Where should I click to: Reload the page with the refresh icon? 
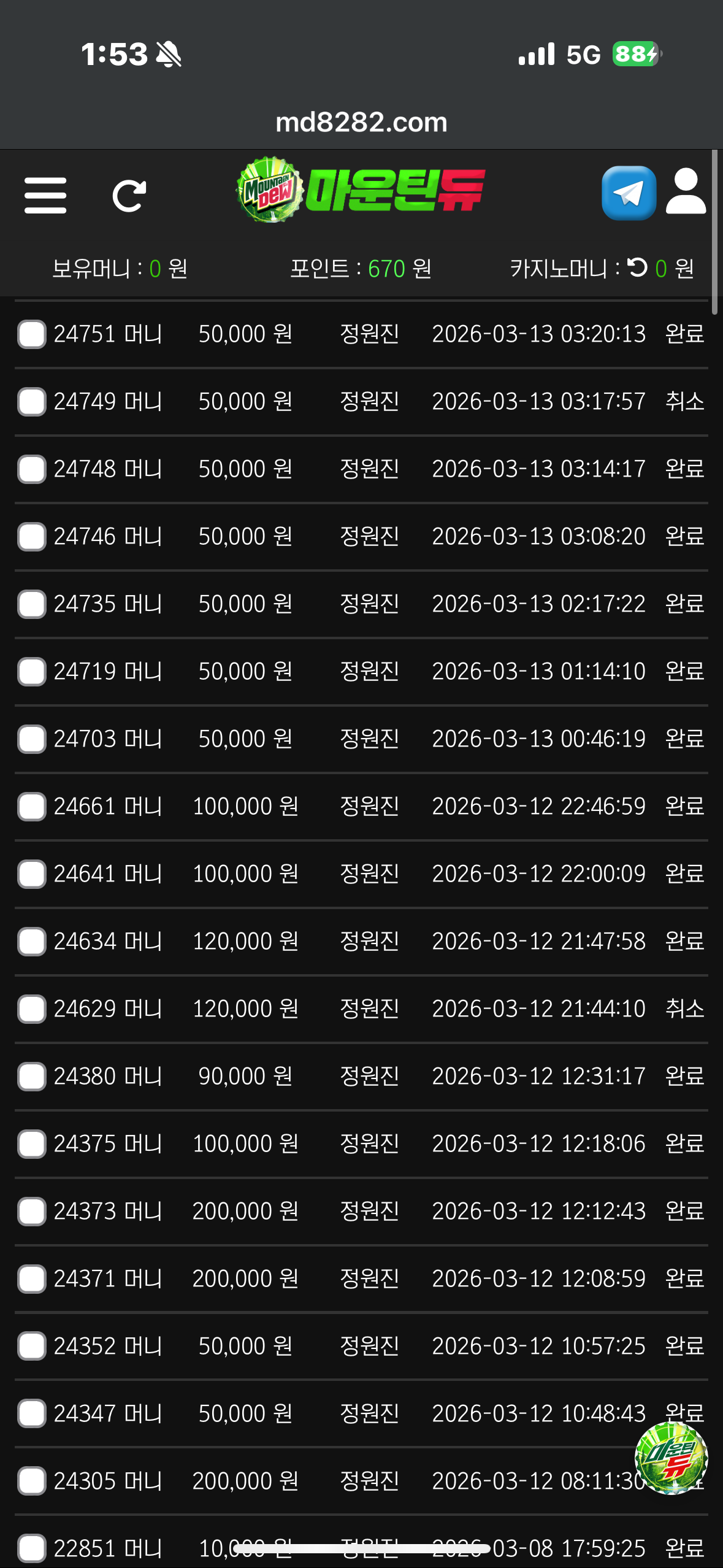pyautogui.click(x=129, y=196)
